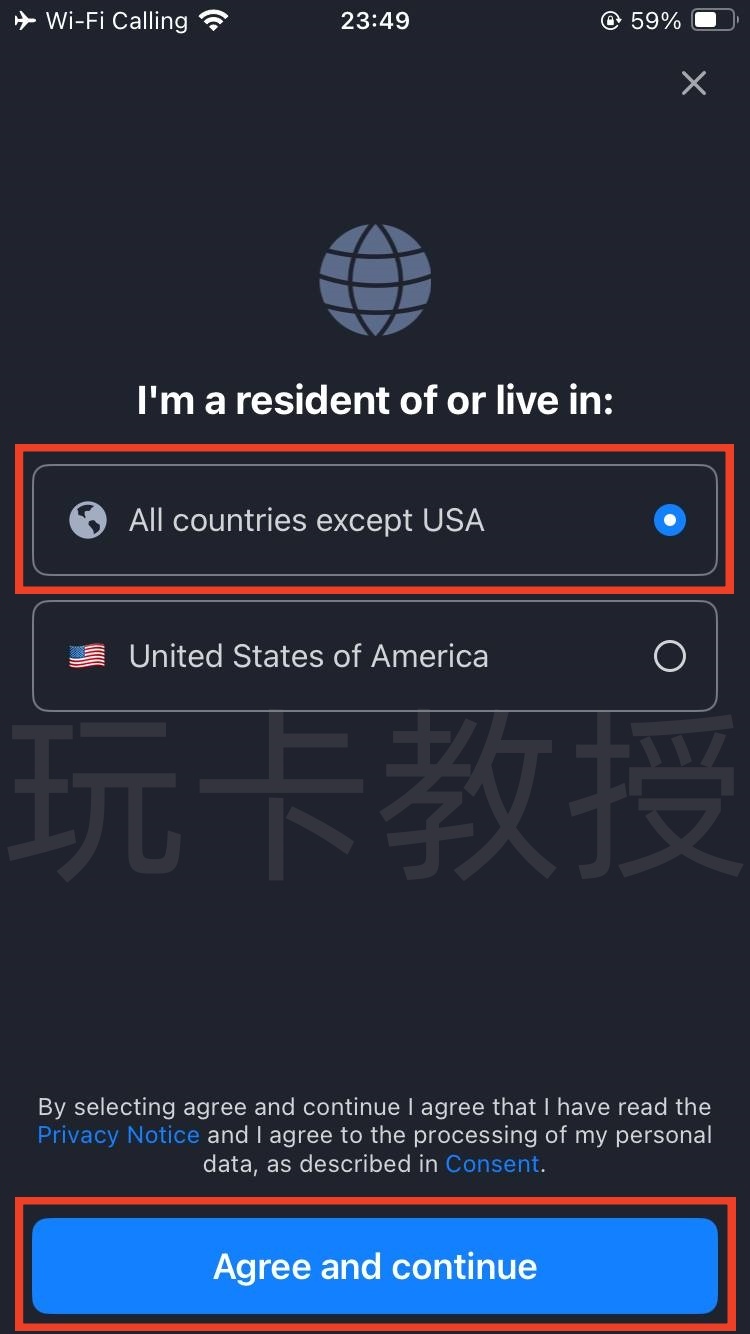Tap Agree and continue
Screen dimensions: 750x1334
point(375,1266)
